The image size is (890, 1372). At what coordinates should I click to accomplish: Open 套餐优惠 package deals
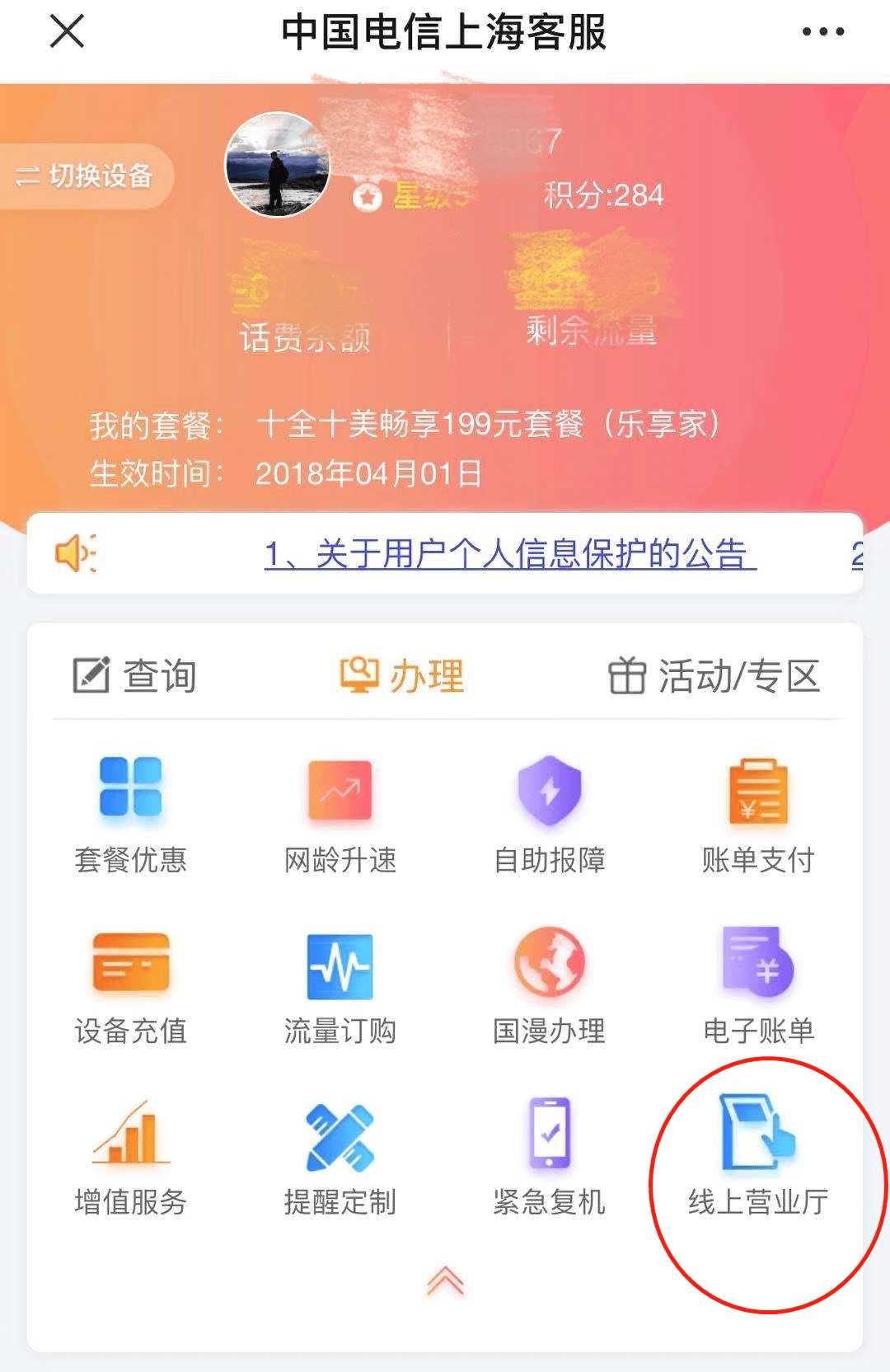(130, 812)
